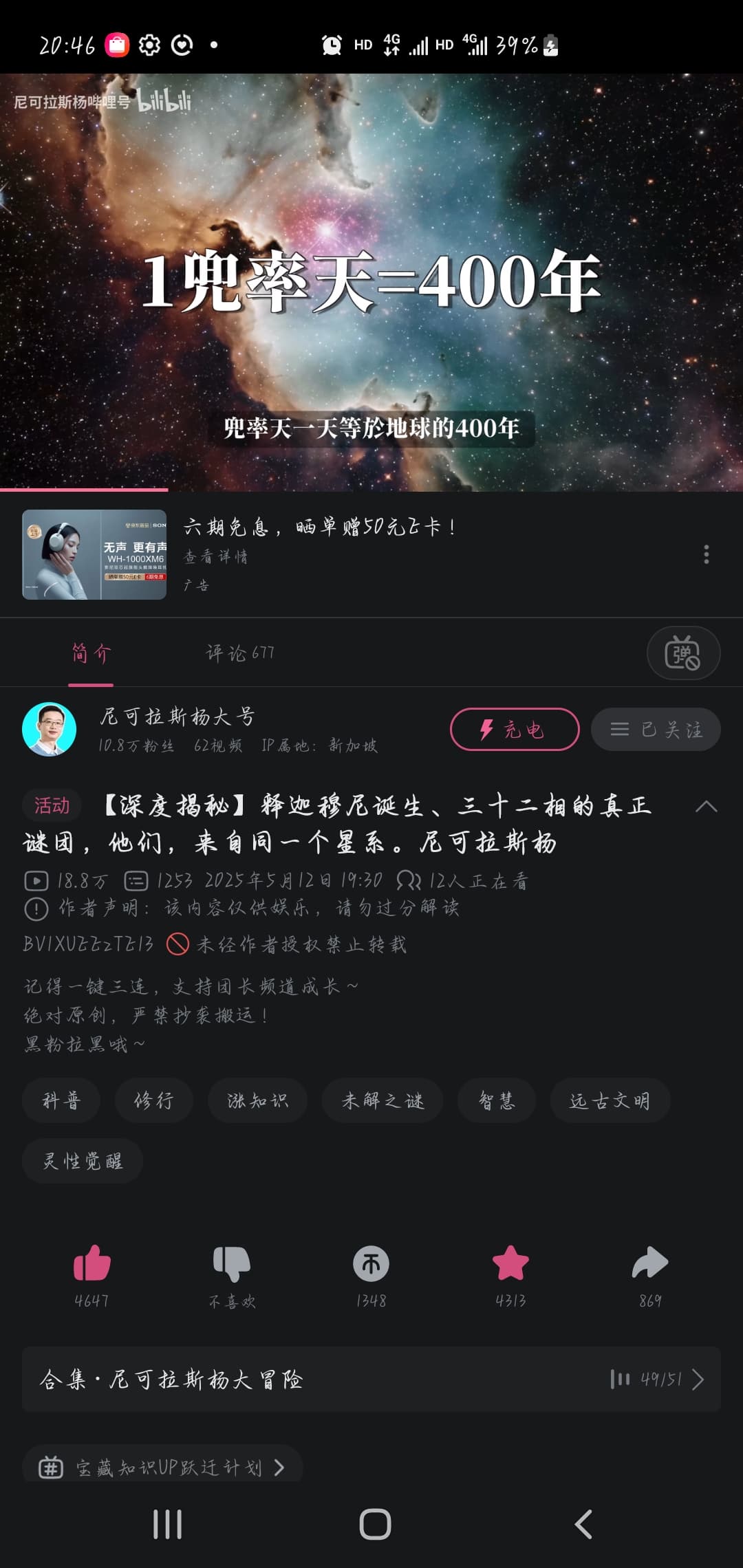743x1568 pixels.
Task: Select the 修行 tag
Action: coord(153,1101)
